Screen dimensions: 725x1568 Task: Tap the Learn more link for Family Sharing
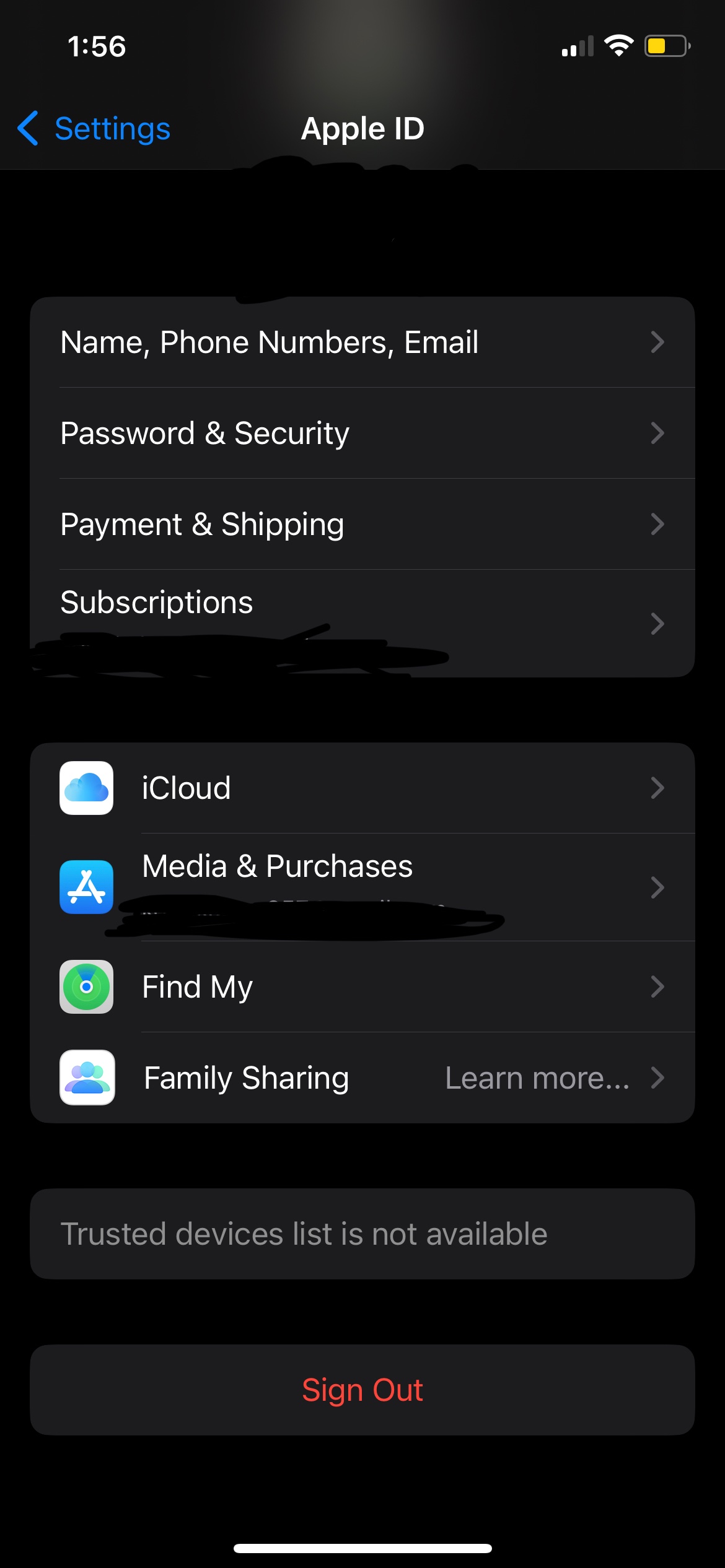click(537, 1078)
